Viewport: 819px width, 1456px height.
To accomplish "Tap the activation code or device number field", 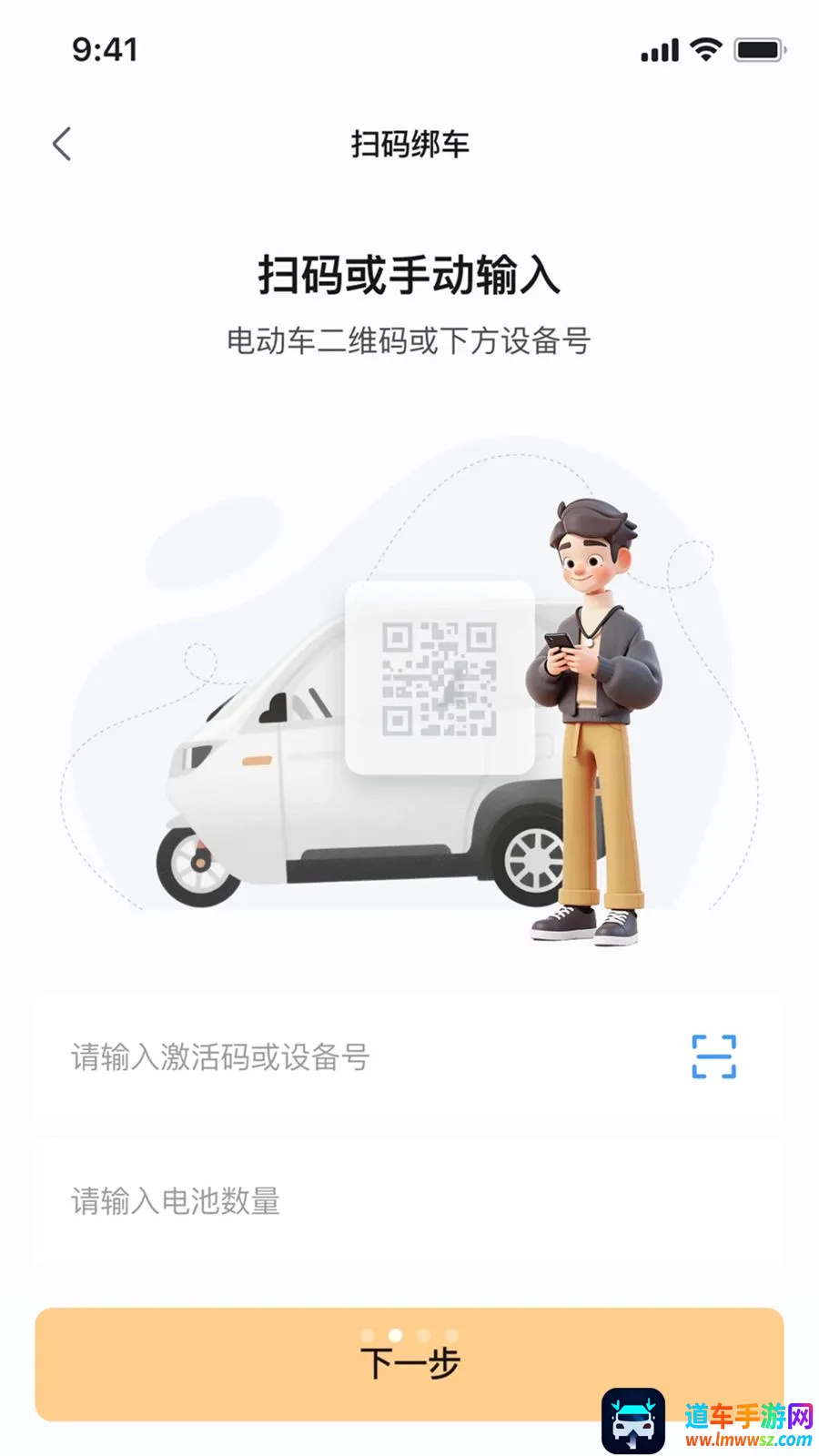I will (x=409, y=1057).
